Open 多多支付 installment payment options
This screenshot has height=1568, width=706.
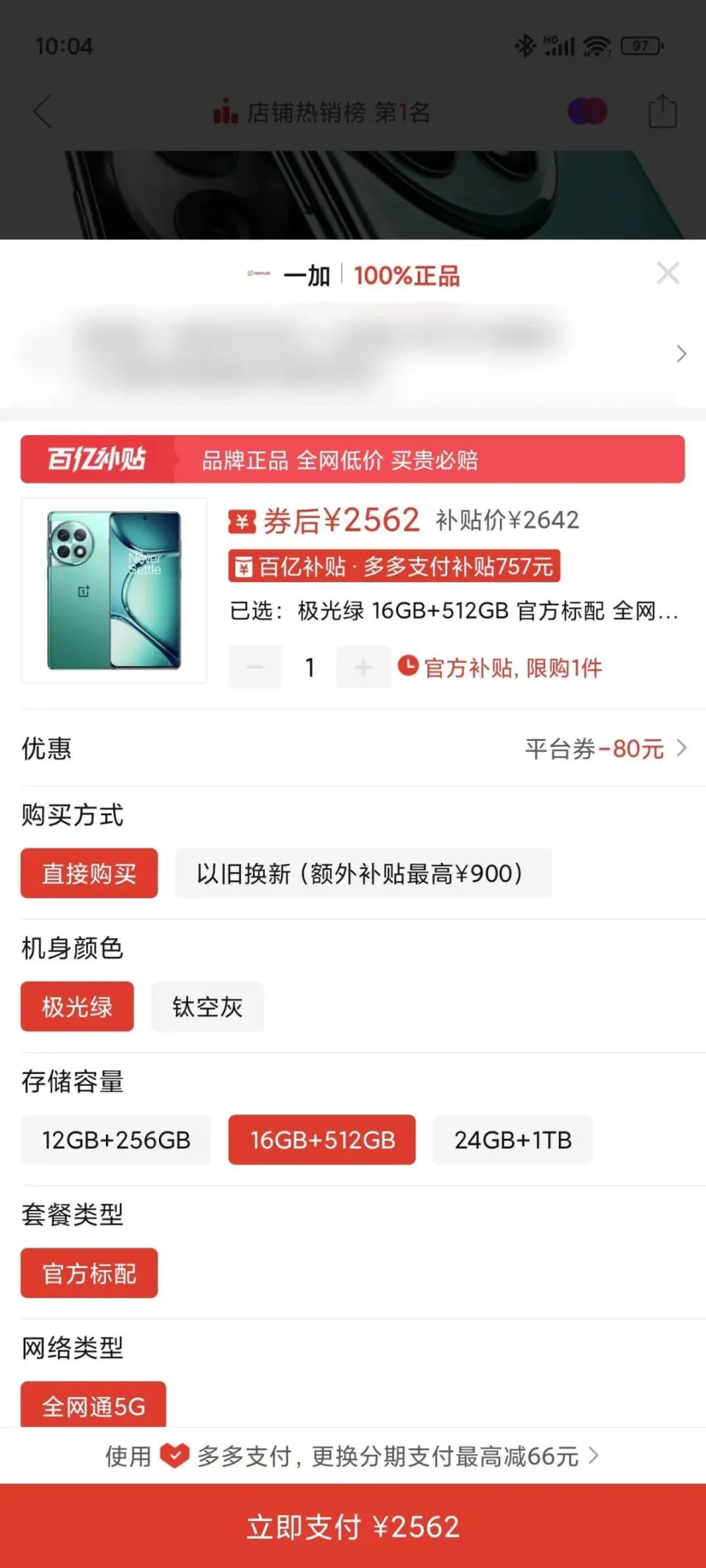click(353, 1456)
